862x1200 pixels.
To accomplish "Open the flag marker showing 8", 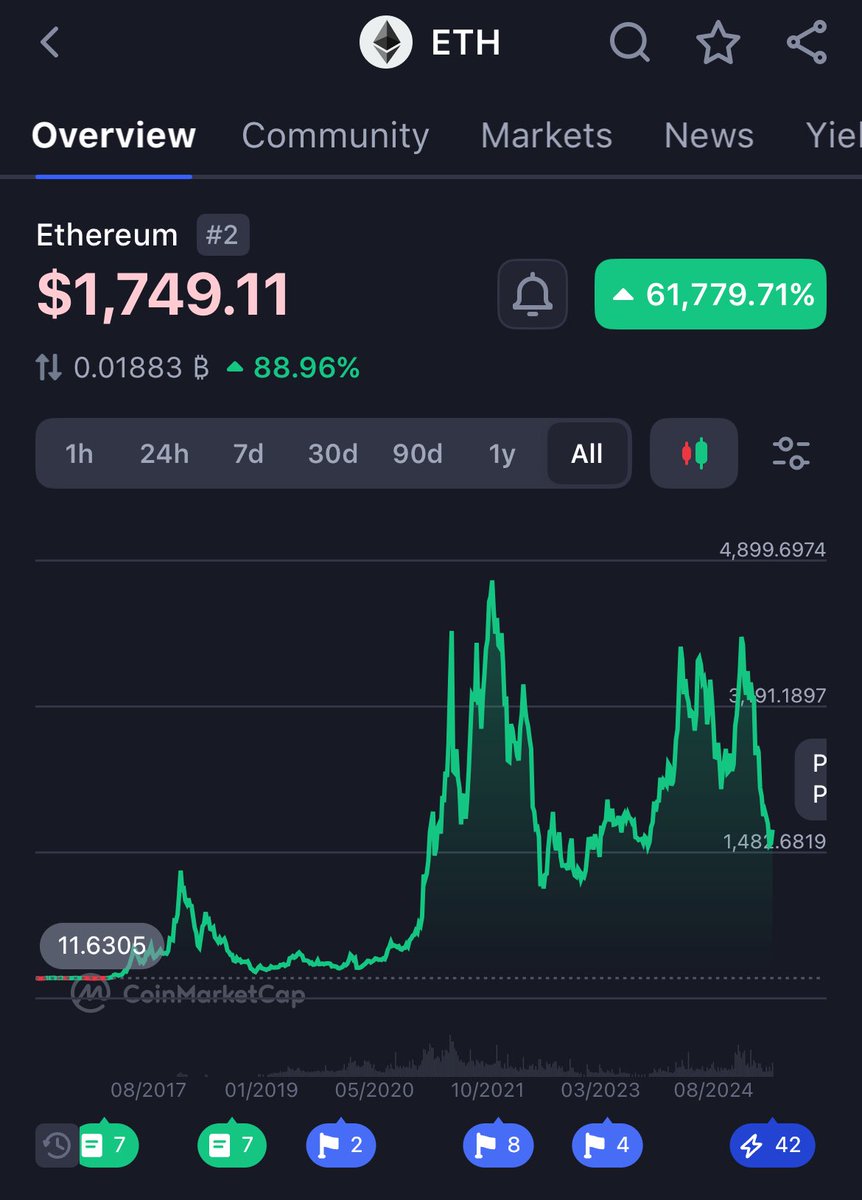I will [498, 1144].
